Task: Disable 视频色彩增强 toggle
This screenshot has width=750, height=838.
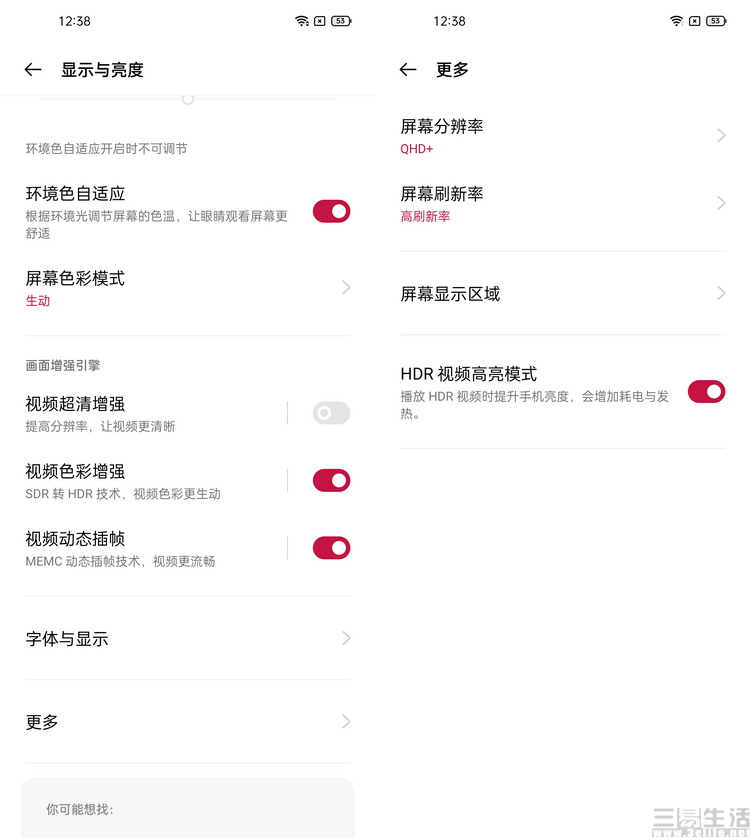Action: [x=331, y=481]
